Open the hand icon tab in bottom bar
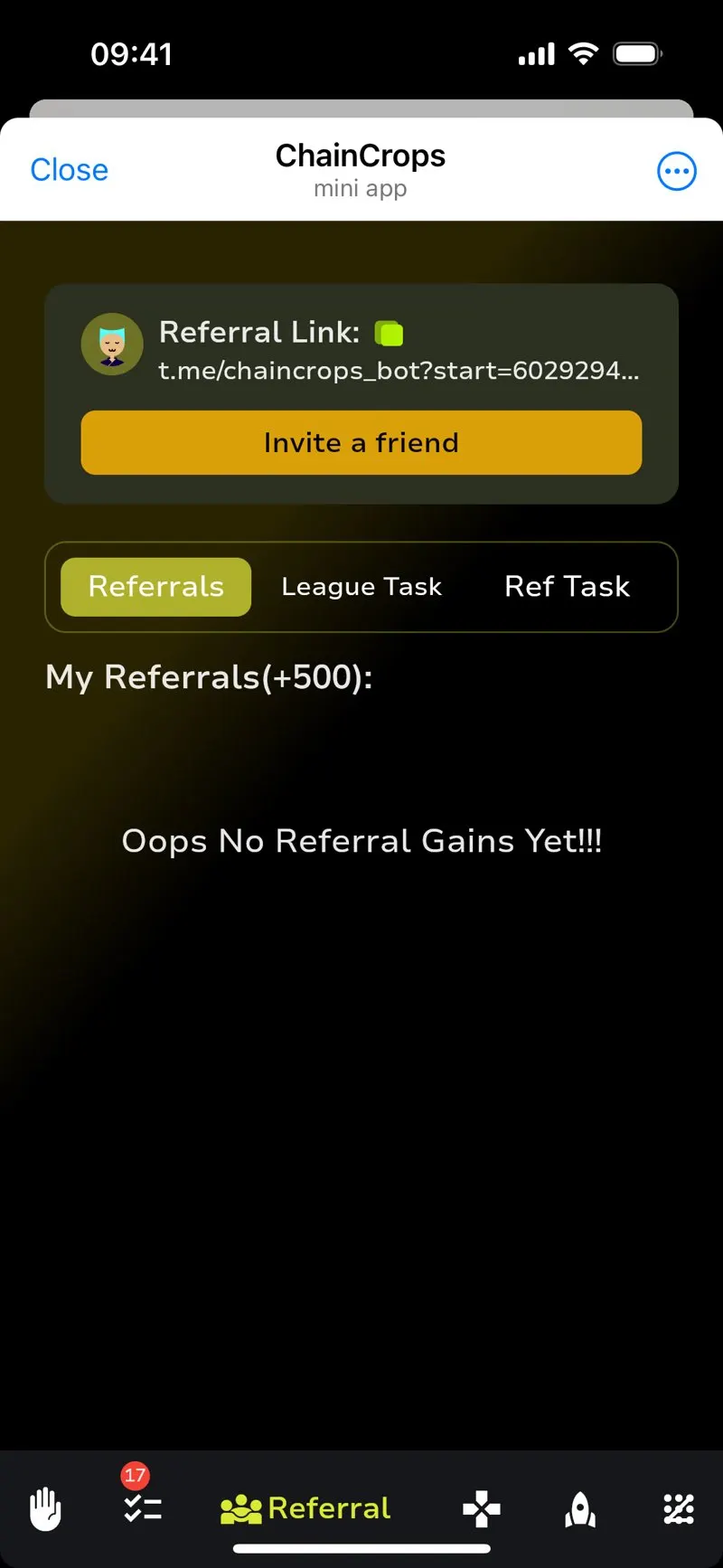The width and height of the screenshot is (723, 1568). coord(45,1508)
